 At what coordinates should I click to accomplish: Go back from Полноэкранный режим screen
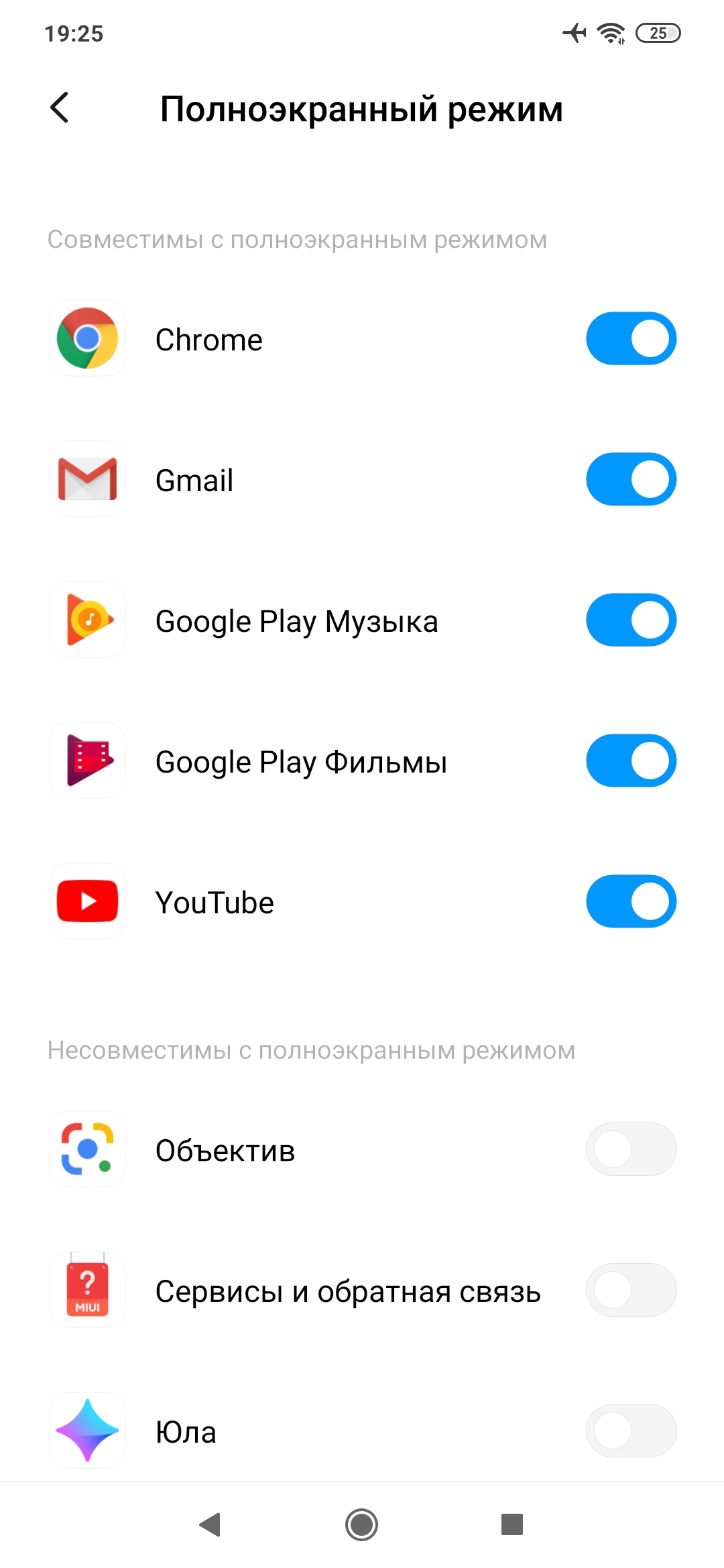[x=60, y=108]
